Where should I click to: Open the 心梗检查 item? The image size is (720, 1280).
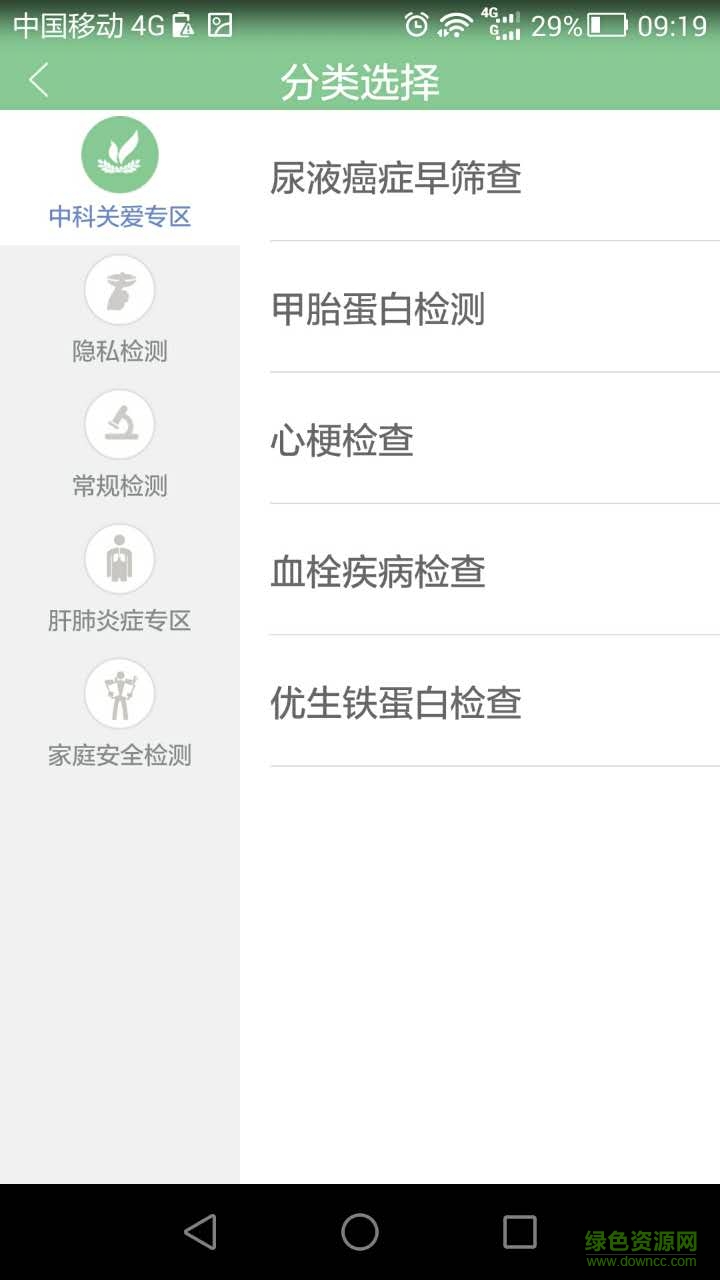pos(494,440)
